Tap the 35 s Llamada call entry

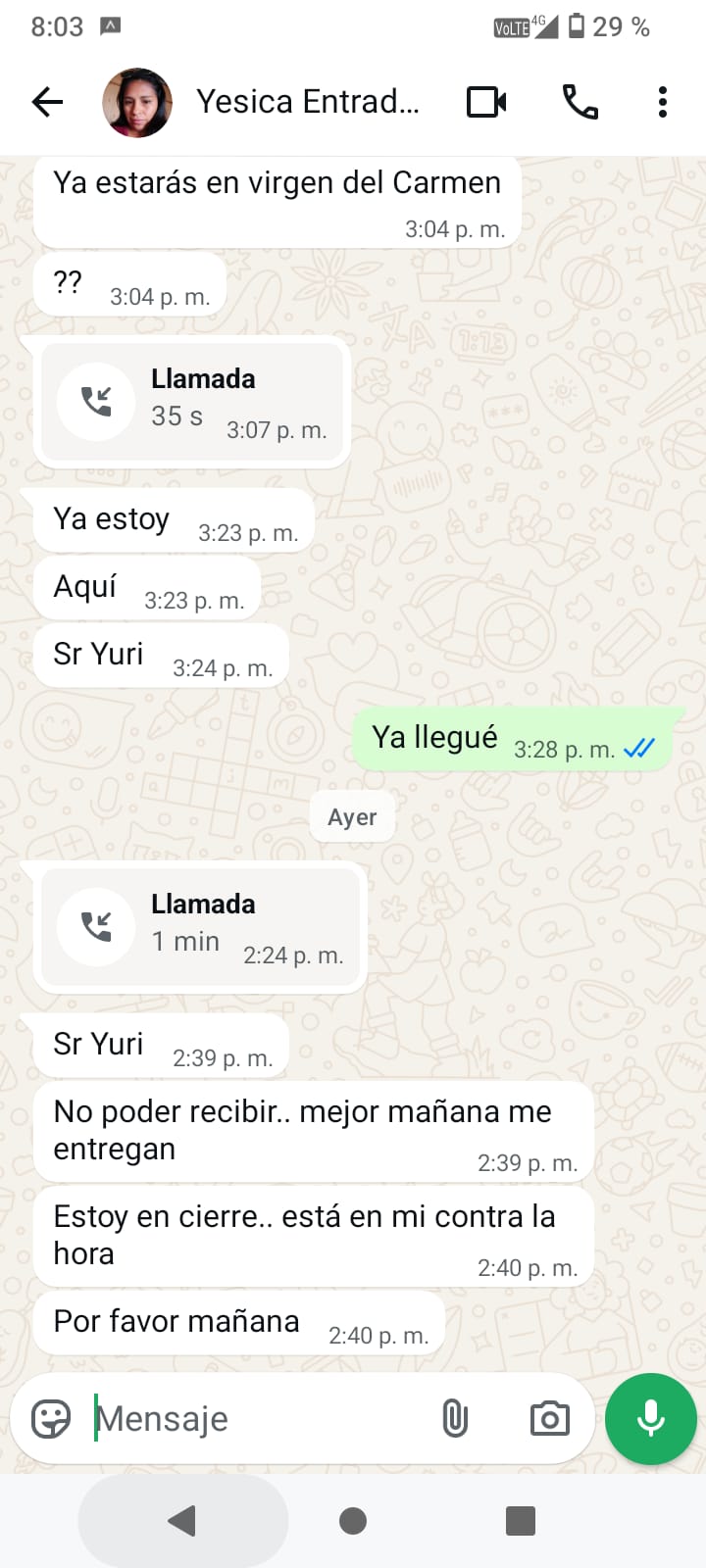tap(192, 402)
